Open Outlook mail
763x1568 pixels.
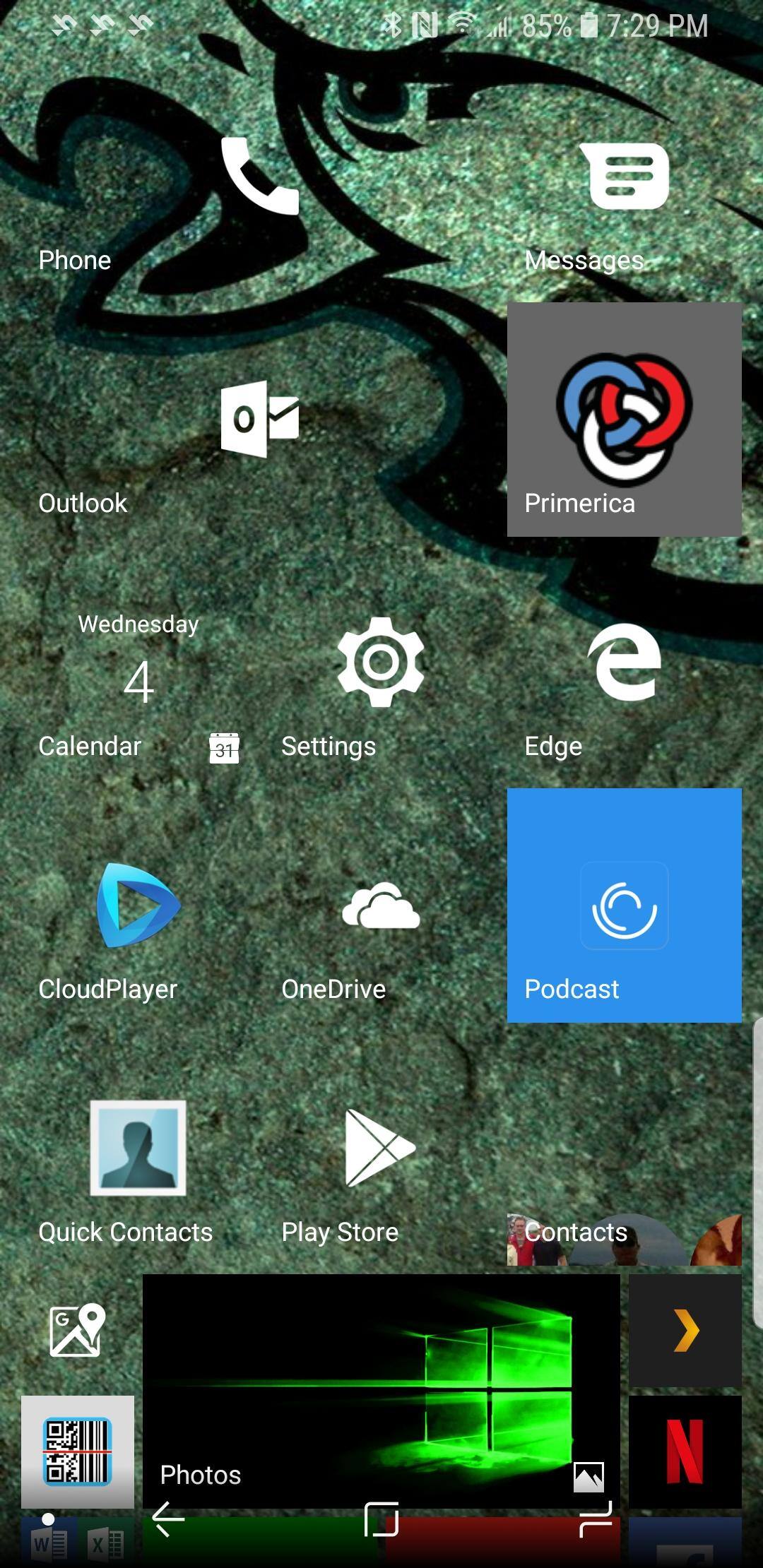(259, 420)
